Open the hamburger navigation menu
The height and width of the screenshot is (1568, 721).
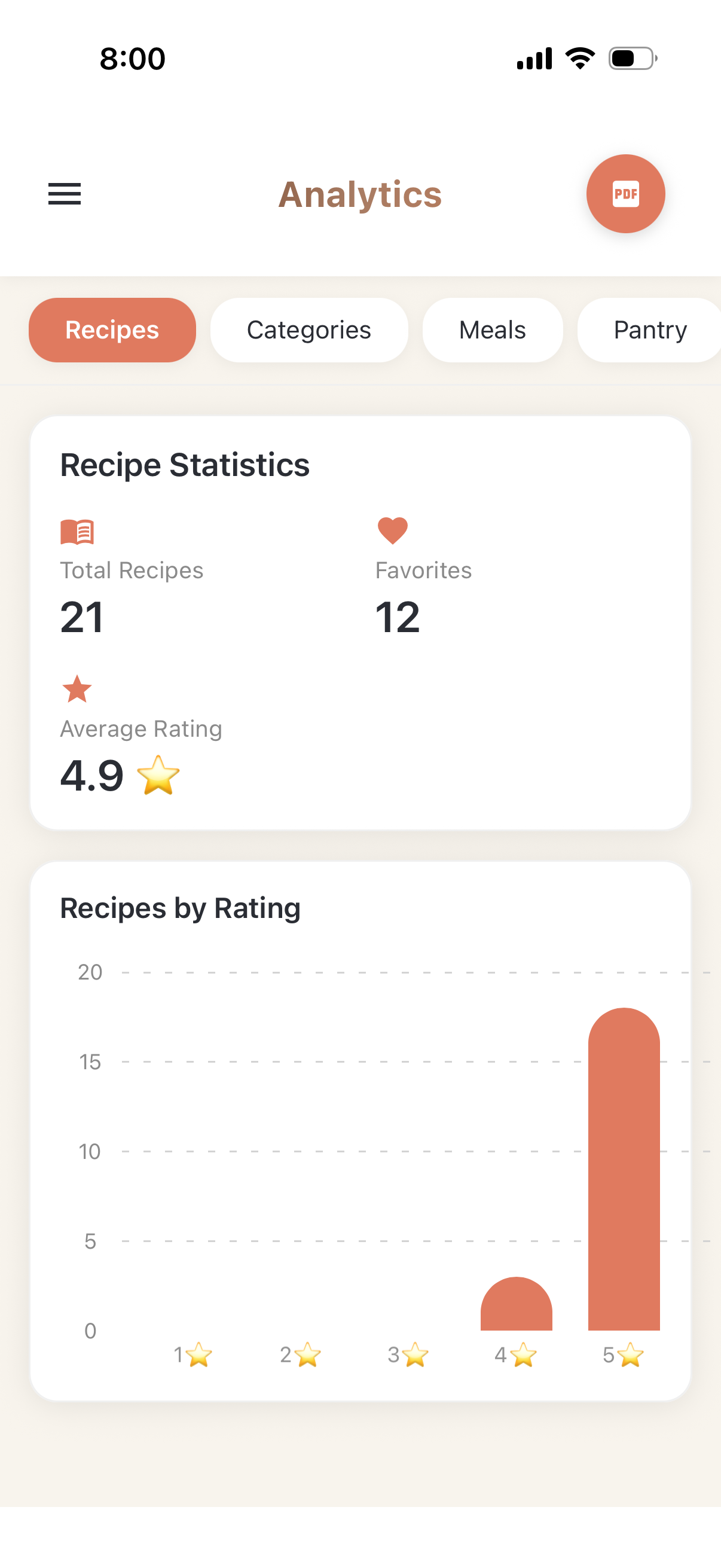click(x=64, y=194)
